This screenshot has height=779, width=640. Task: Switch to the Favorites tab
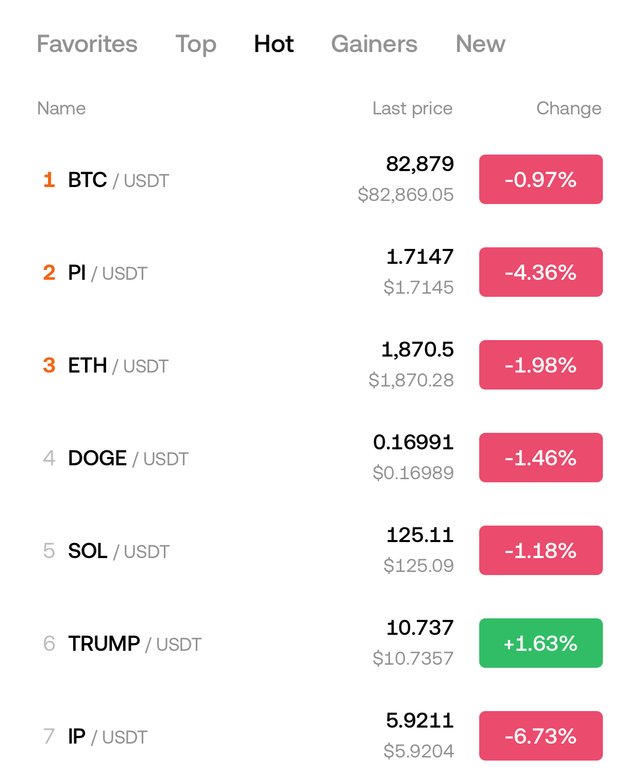pos(87,44)
